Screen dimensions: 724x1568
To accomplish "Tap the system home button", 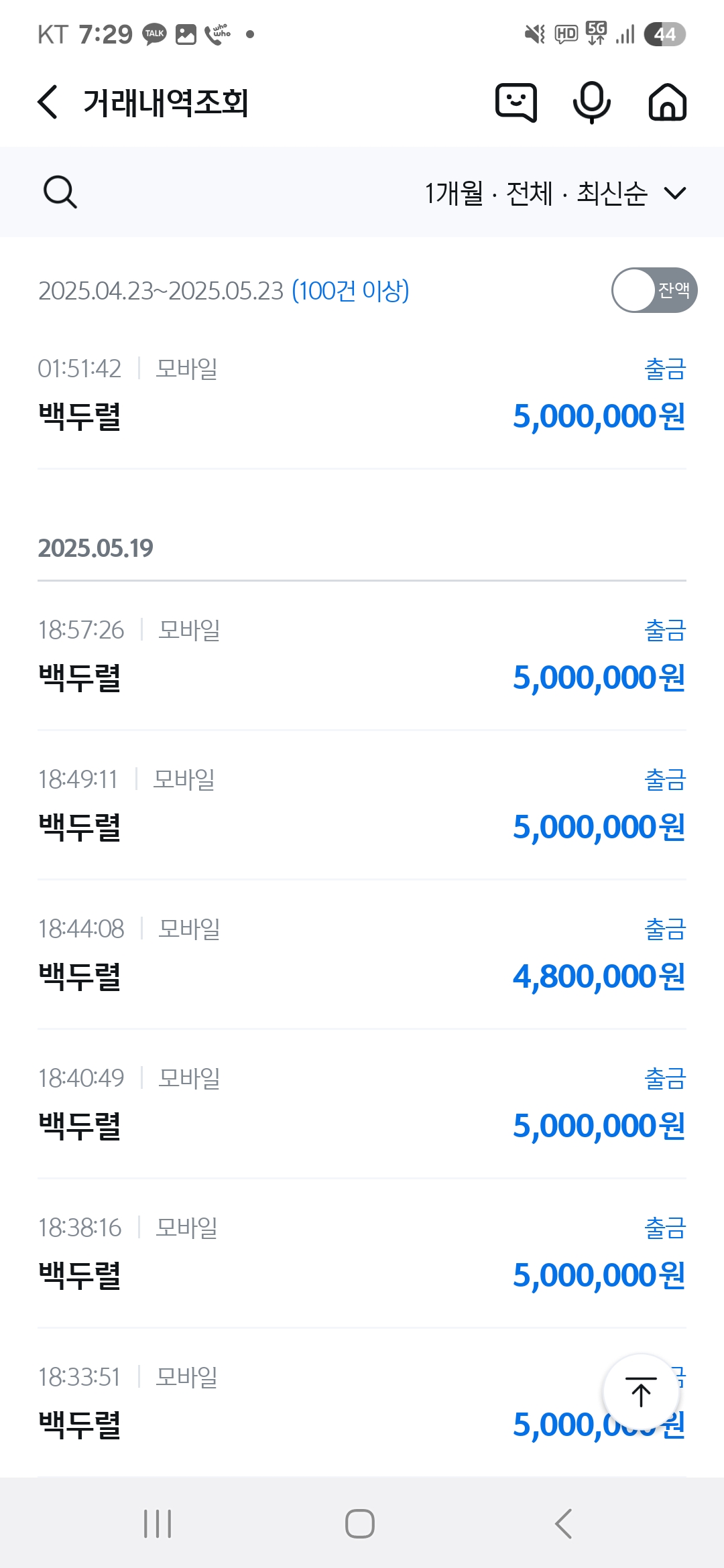I will [360, 1524].
